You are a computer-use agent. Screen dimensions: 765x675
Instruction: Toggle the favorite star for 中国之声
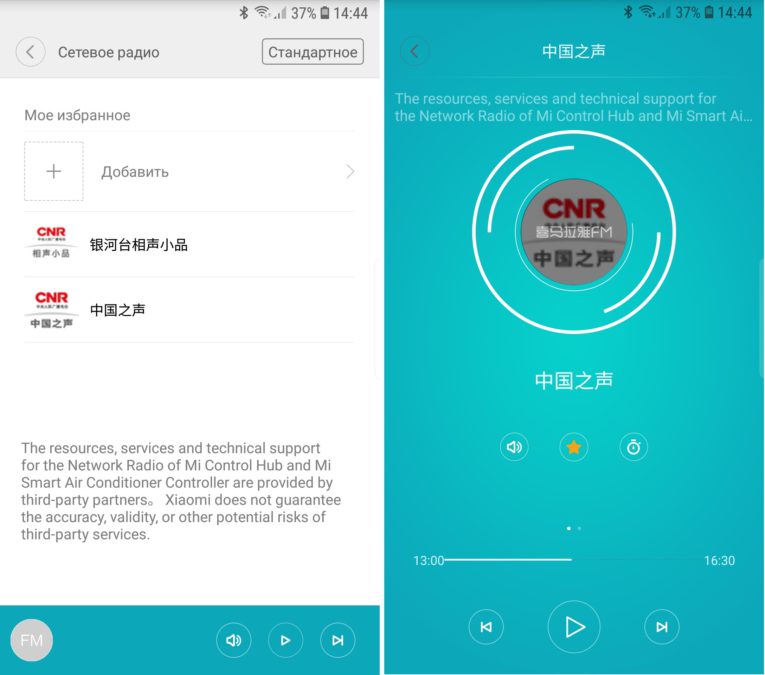573,447
